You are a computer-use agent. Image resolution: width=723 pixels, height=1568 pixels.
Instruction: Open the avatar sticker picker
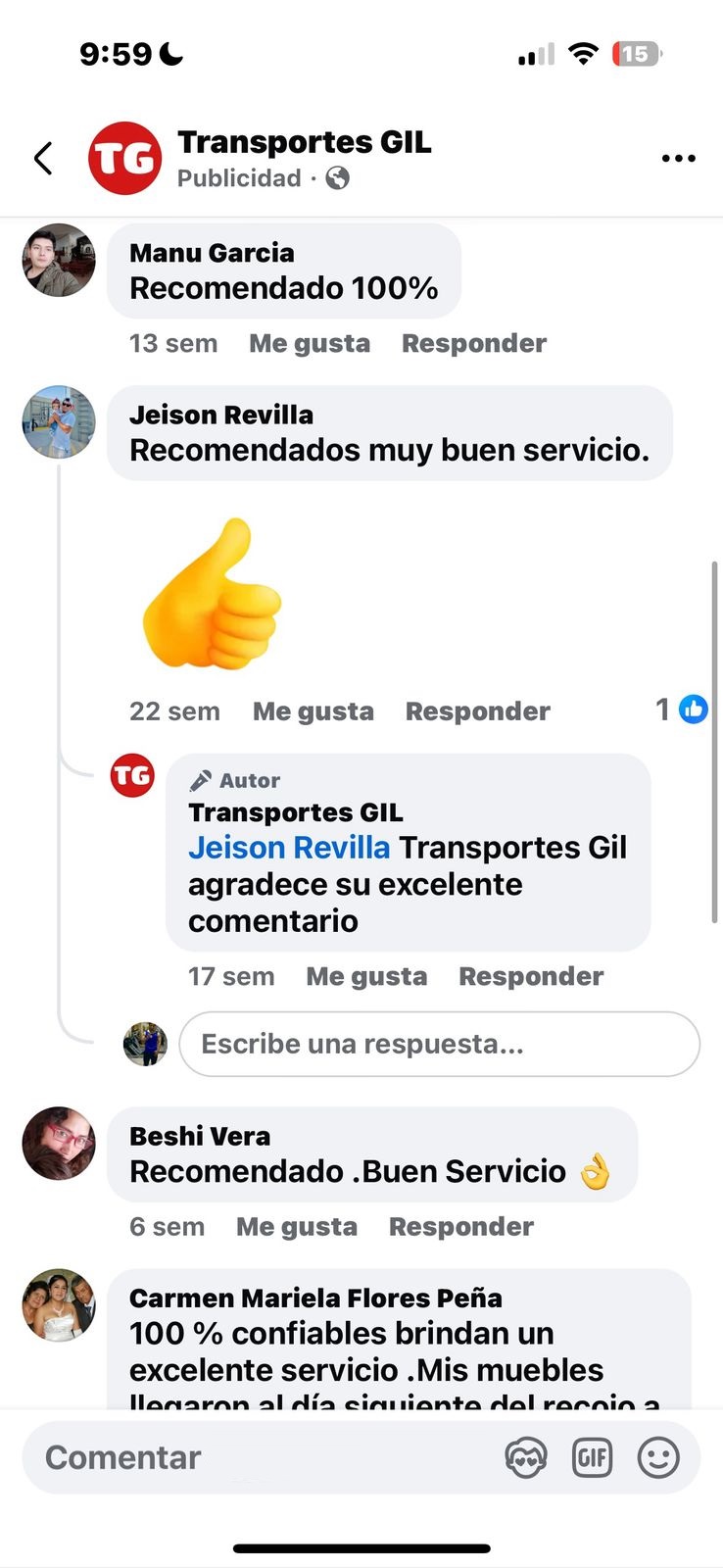(x=526, y=1457)
